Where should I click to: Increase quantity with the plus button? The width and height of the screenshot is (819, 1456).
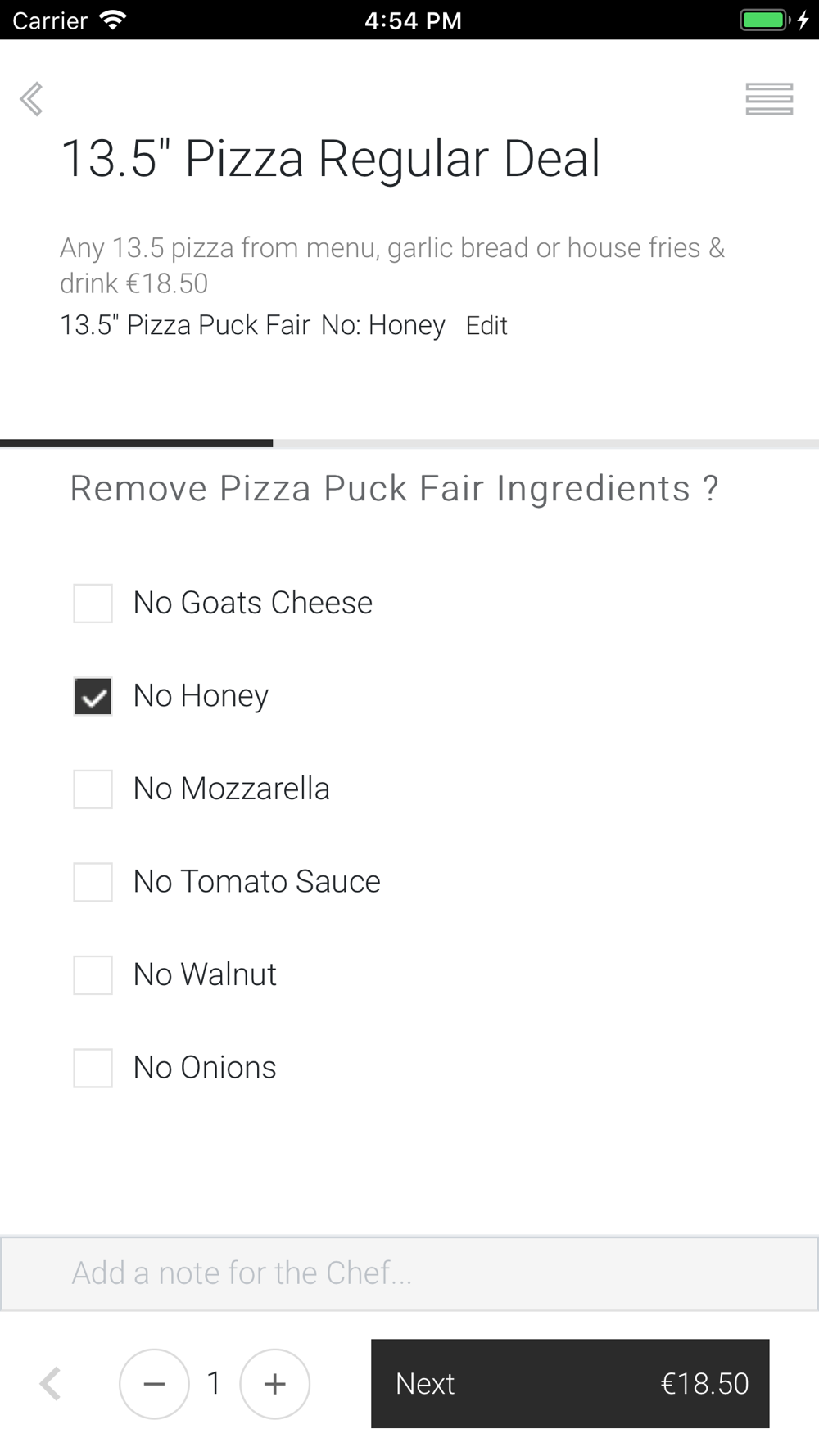click(x=274, y=1384)
